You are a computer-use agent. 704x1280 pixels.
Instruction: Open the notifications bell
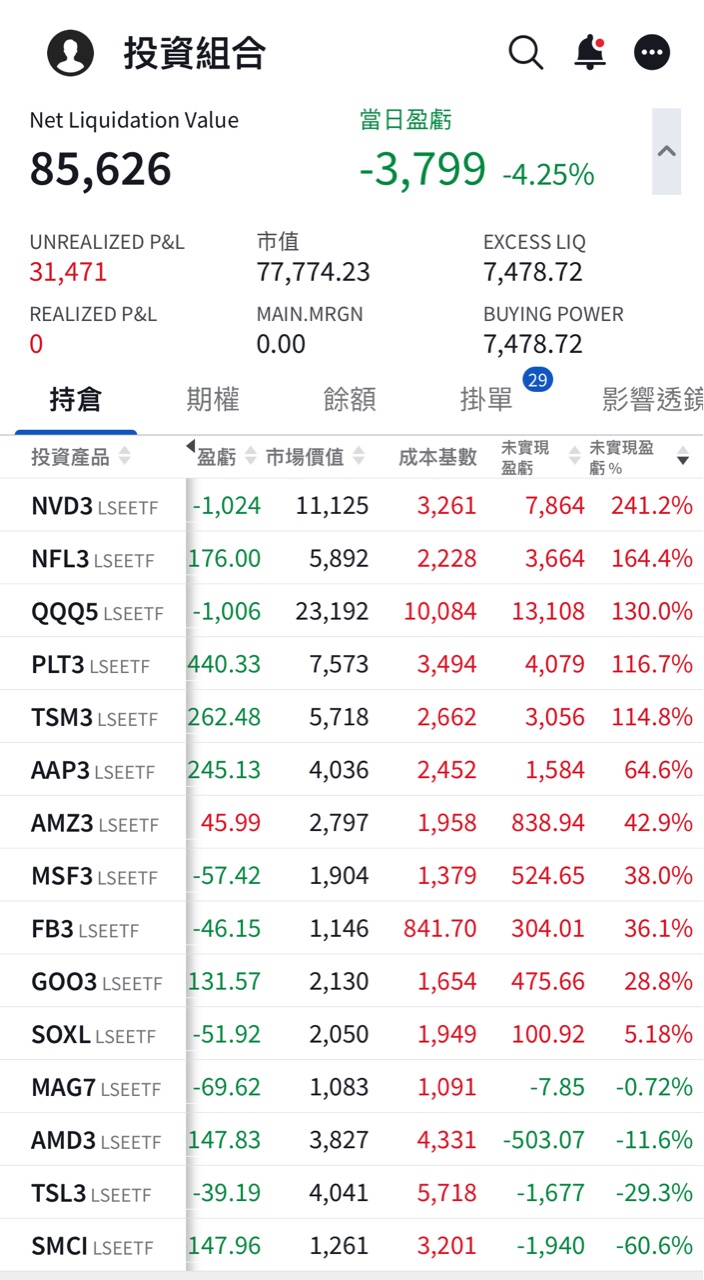(590, 52)
